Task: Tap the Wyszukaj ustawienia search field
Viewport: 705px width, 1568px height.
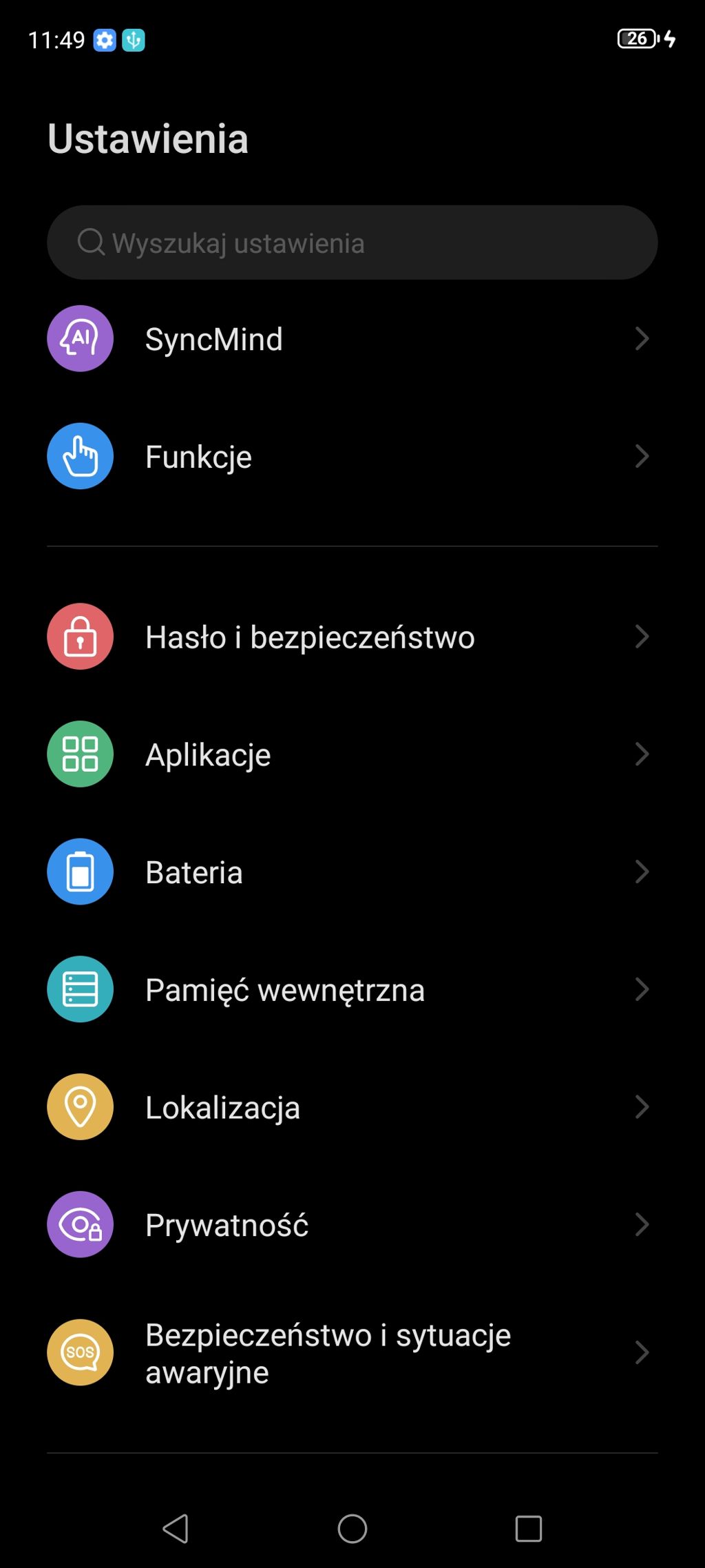Action: tap(351, 243)
